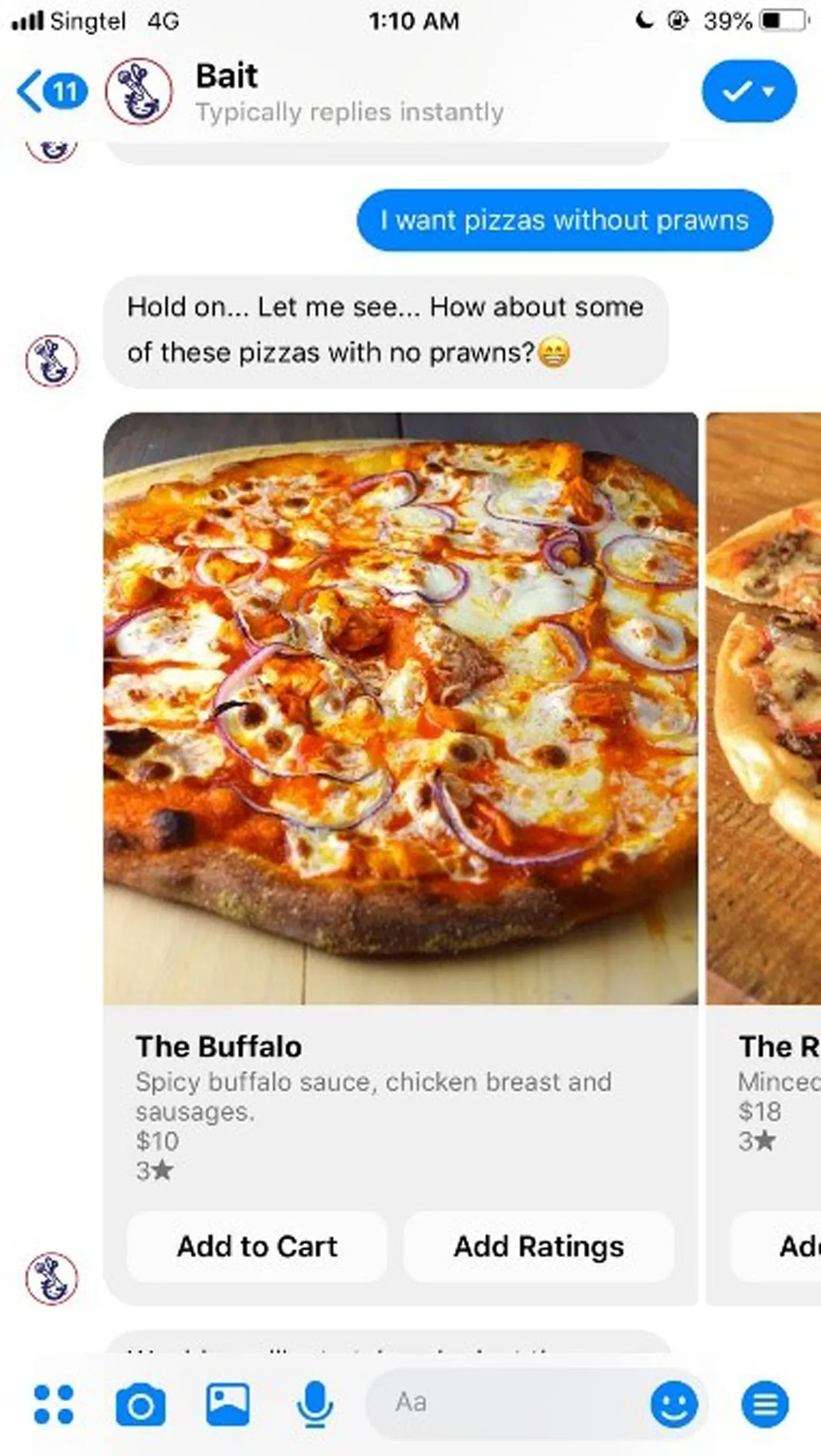Viewport: 821px width, 1456px height.
Task: View the next pizza card at right
Action: tap(765, 708)
